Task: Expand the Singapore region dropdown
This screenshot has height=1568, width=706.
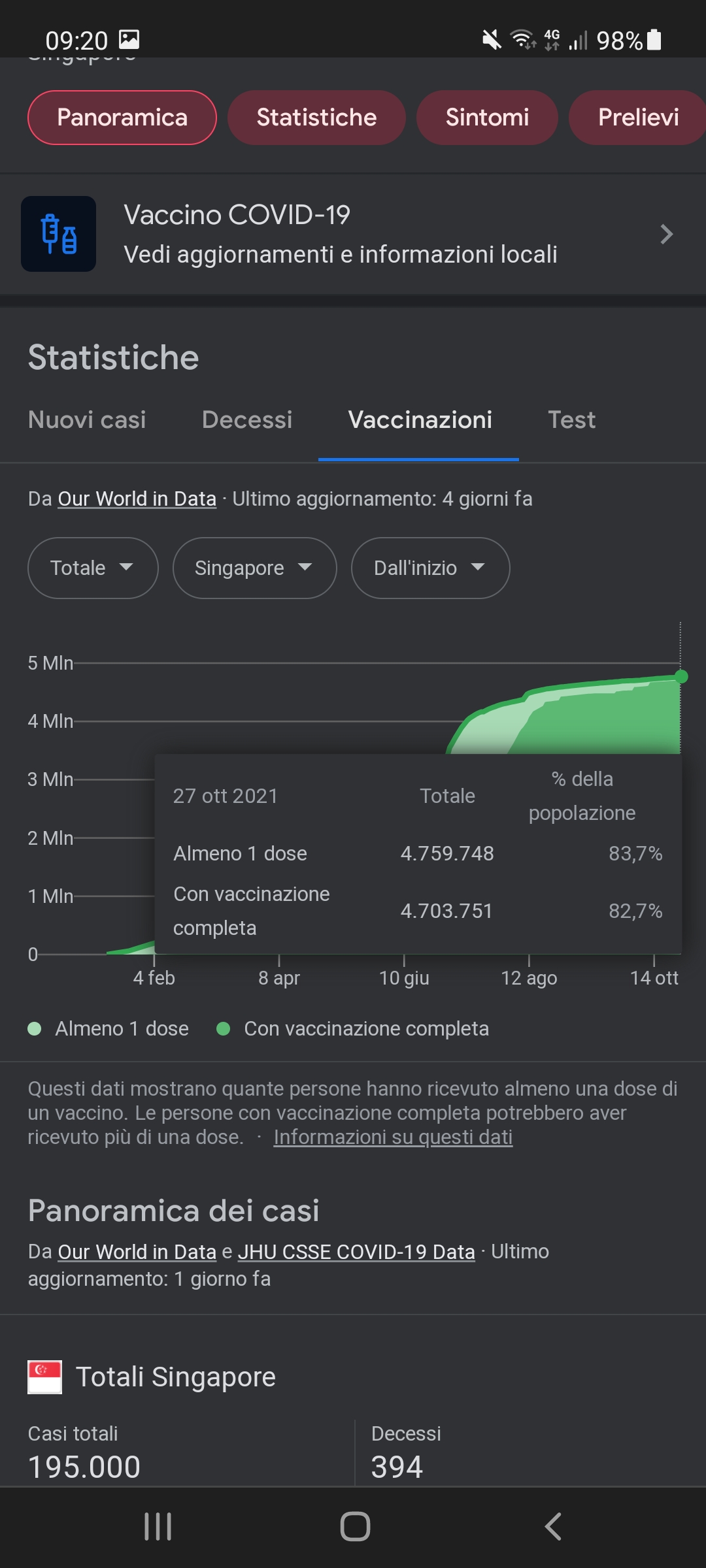Action: point(254,568)
